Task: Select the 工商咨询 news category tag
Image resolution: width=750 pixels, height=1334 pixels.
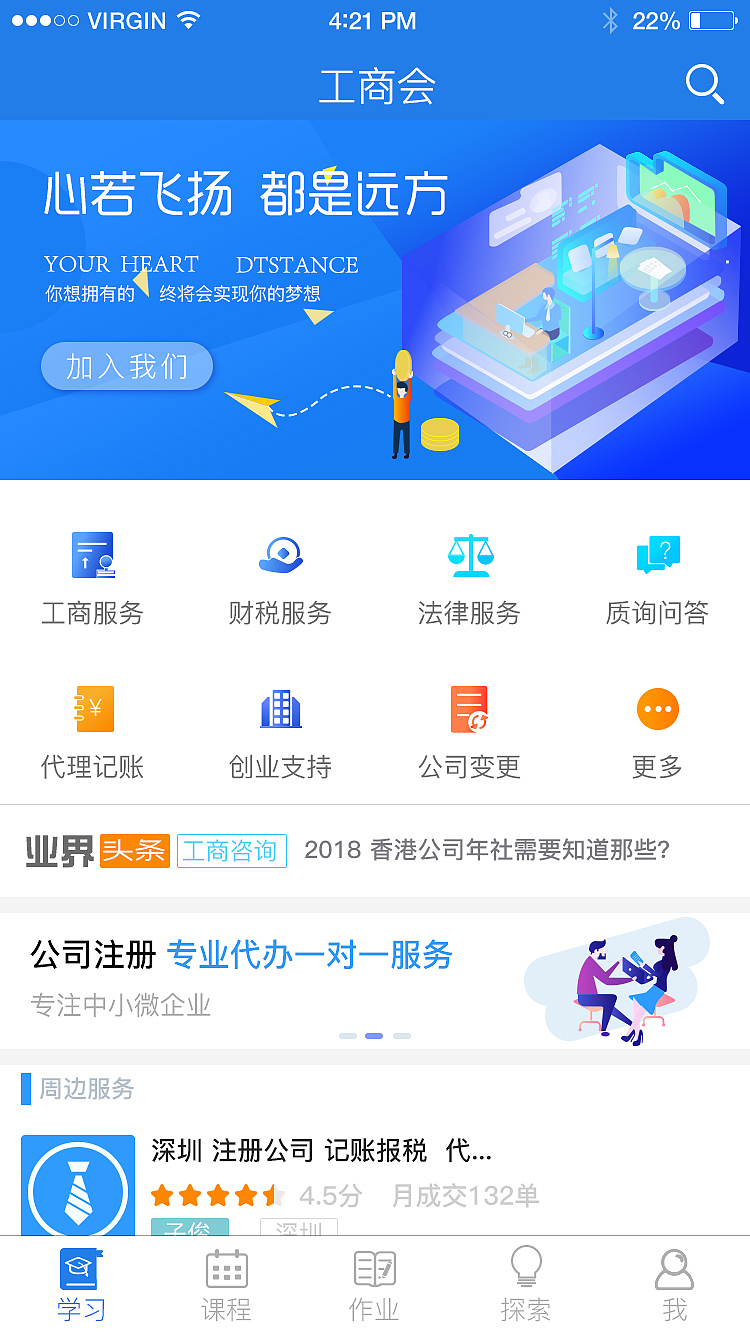Action: tap(231, 850)
